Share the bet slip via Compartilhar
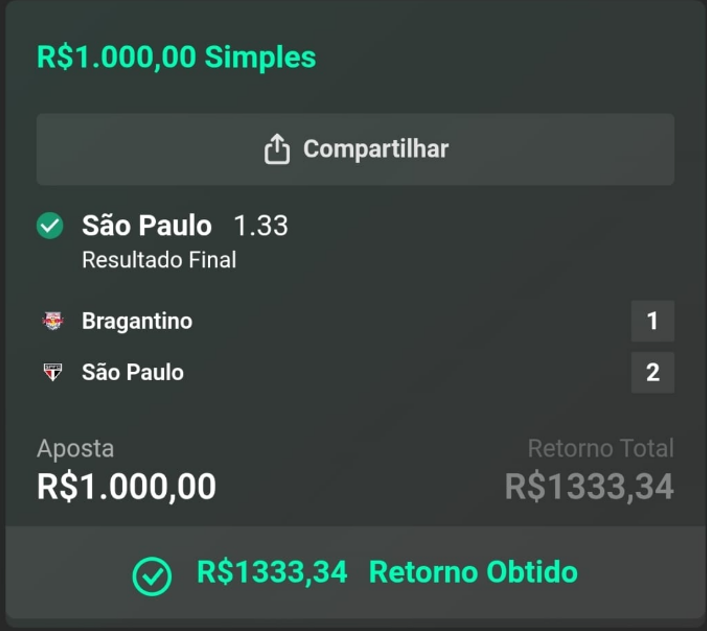707x631 pixels. pos(355,149)
